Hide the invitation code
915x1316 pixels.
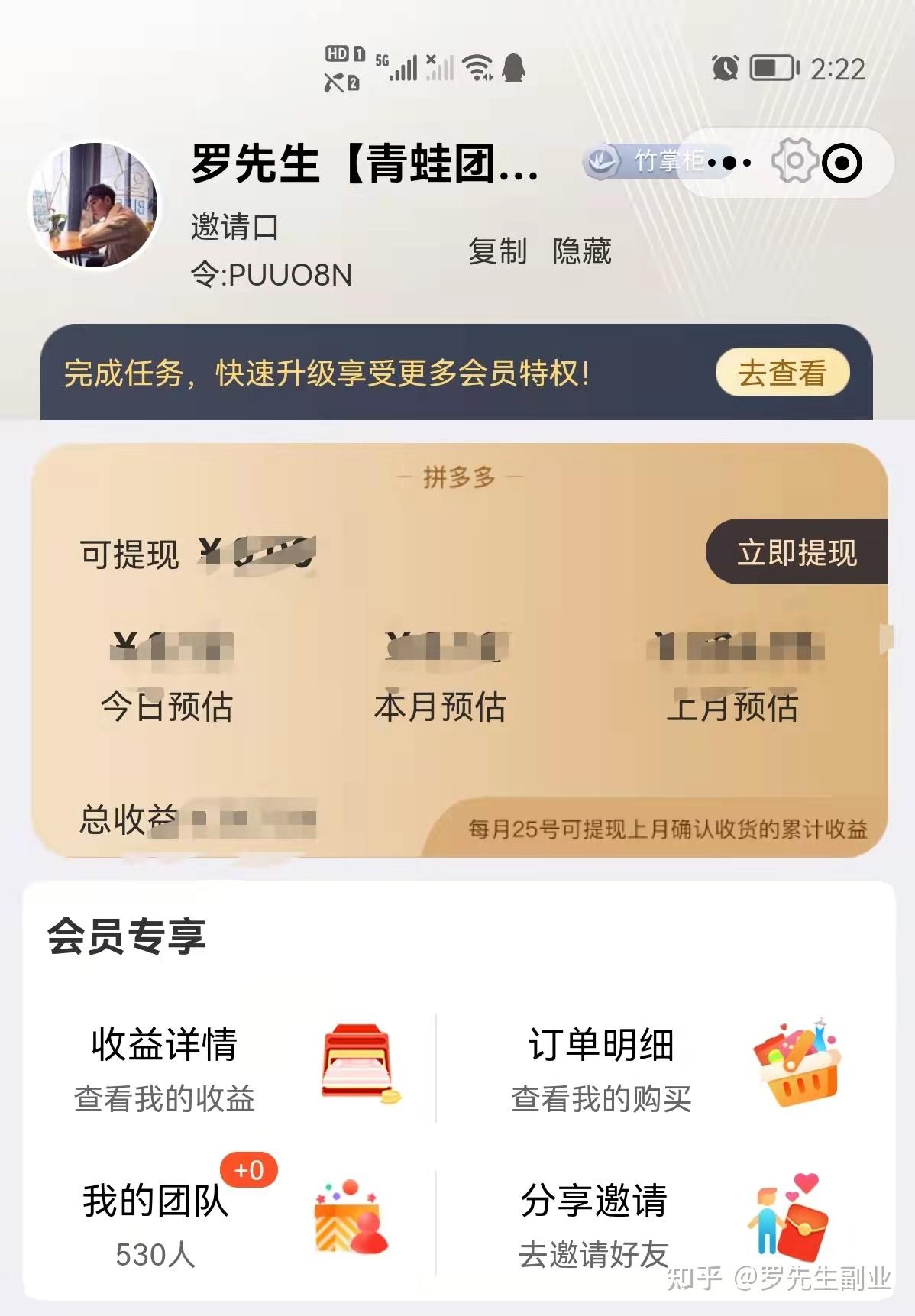click(581, 251)
